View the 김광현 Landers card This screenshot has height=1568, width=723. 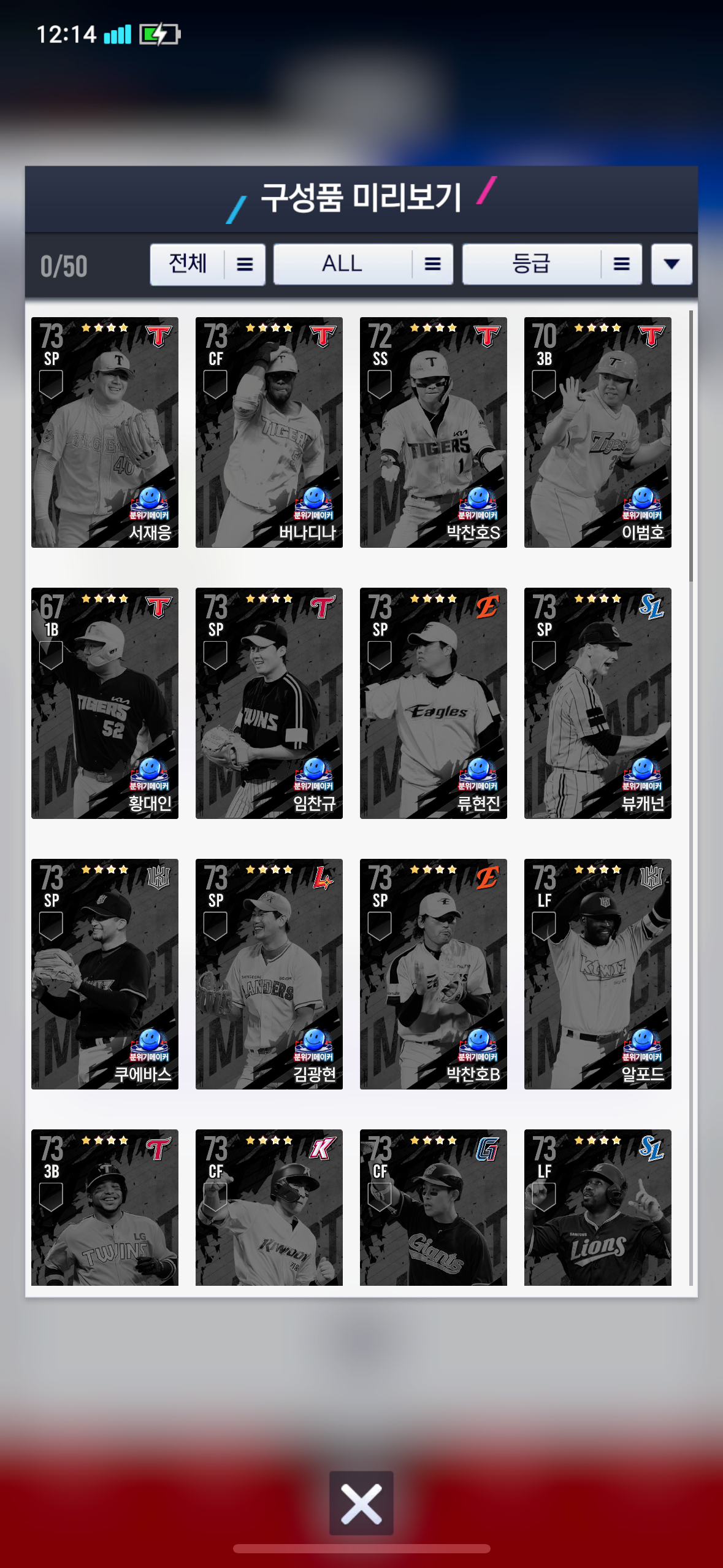[x=269, y=974]
